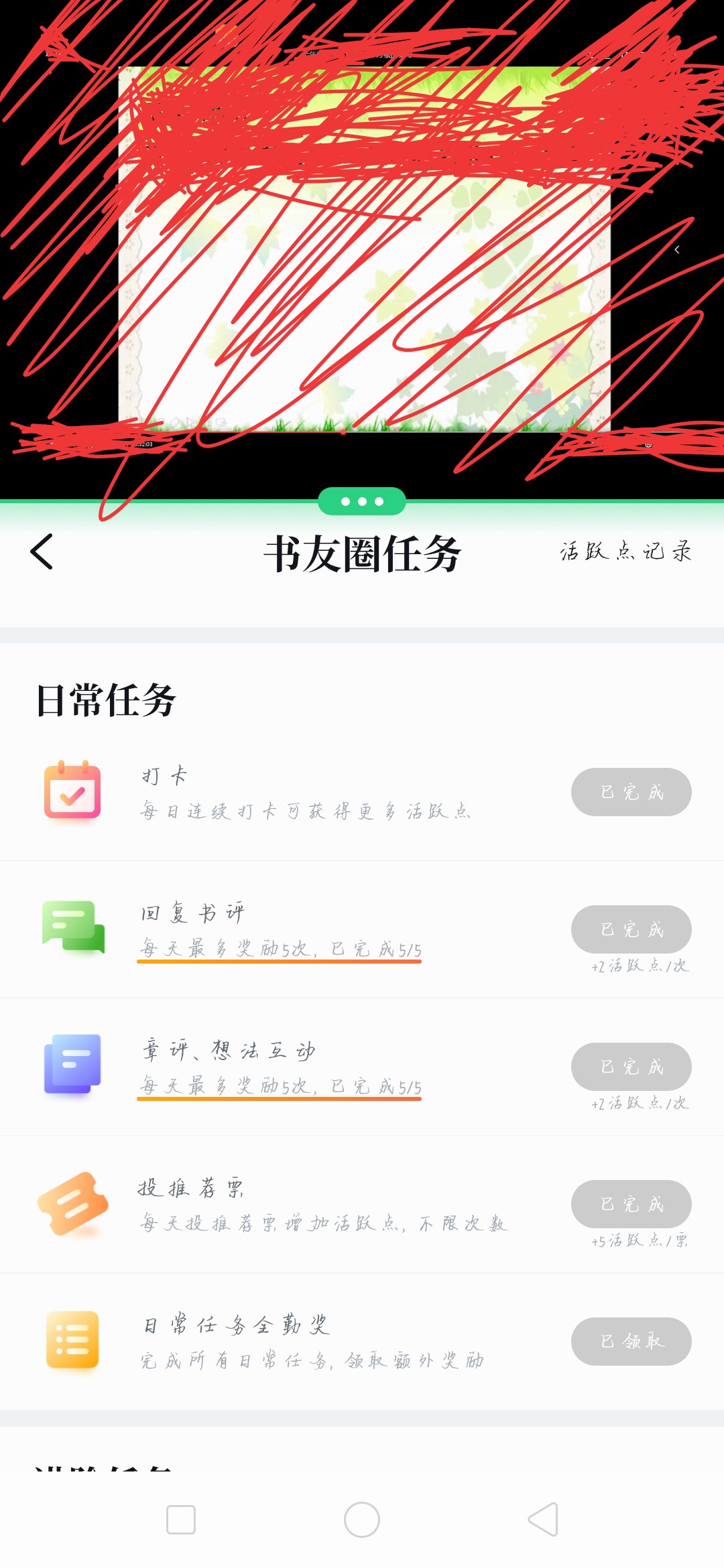Tap 已完成 button for 章评、想法互动

[x=631, y=1067]
